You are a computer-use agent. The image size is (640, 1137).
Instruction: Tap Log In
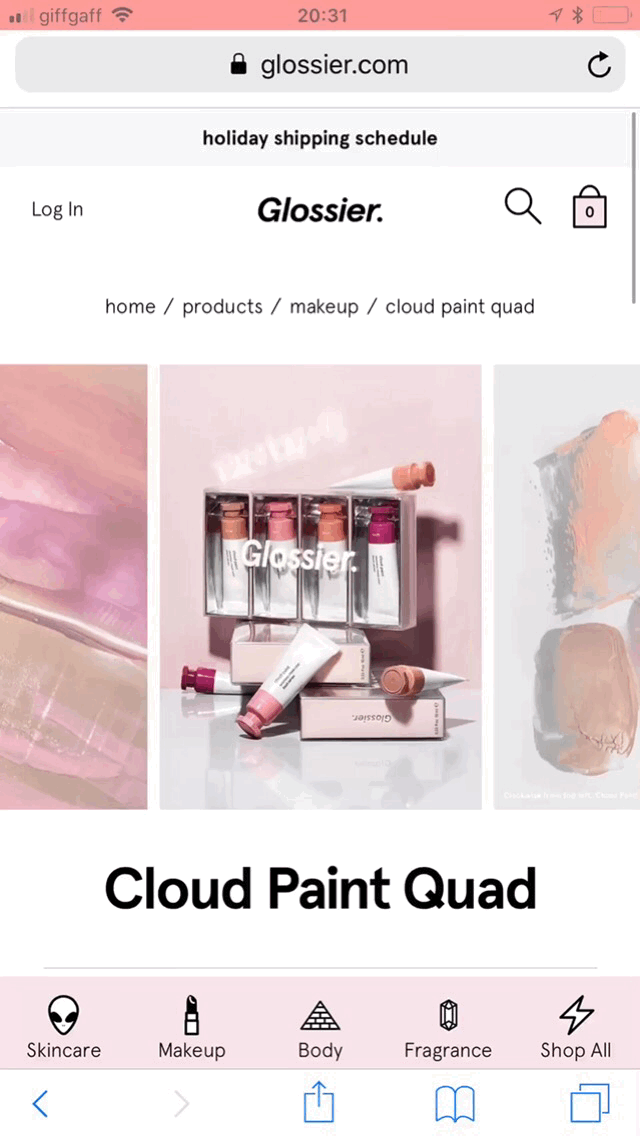pyautogui.click(x=57, y=209)
